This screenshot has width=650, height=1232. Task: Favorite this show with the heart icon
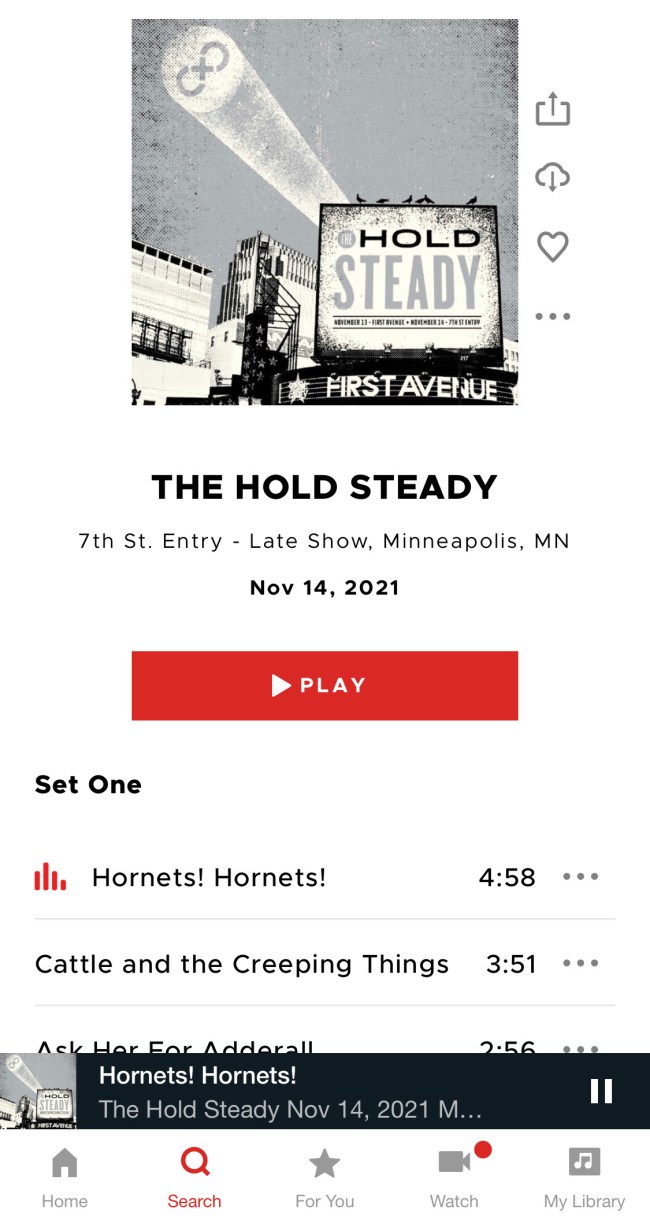click(552, 246)
